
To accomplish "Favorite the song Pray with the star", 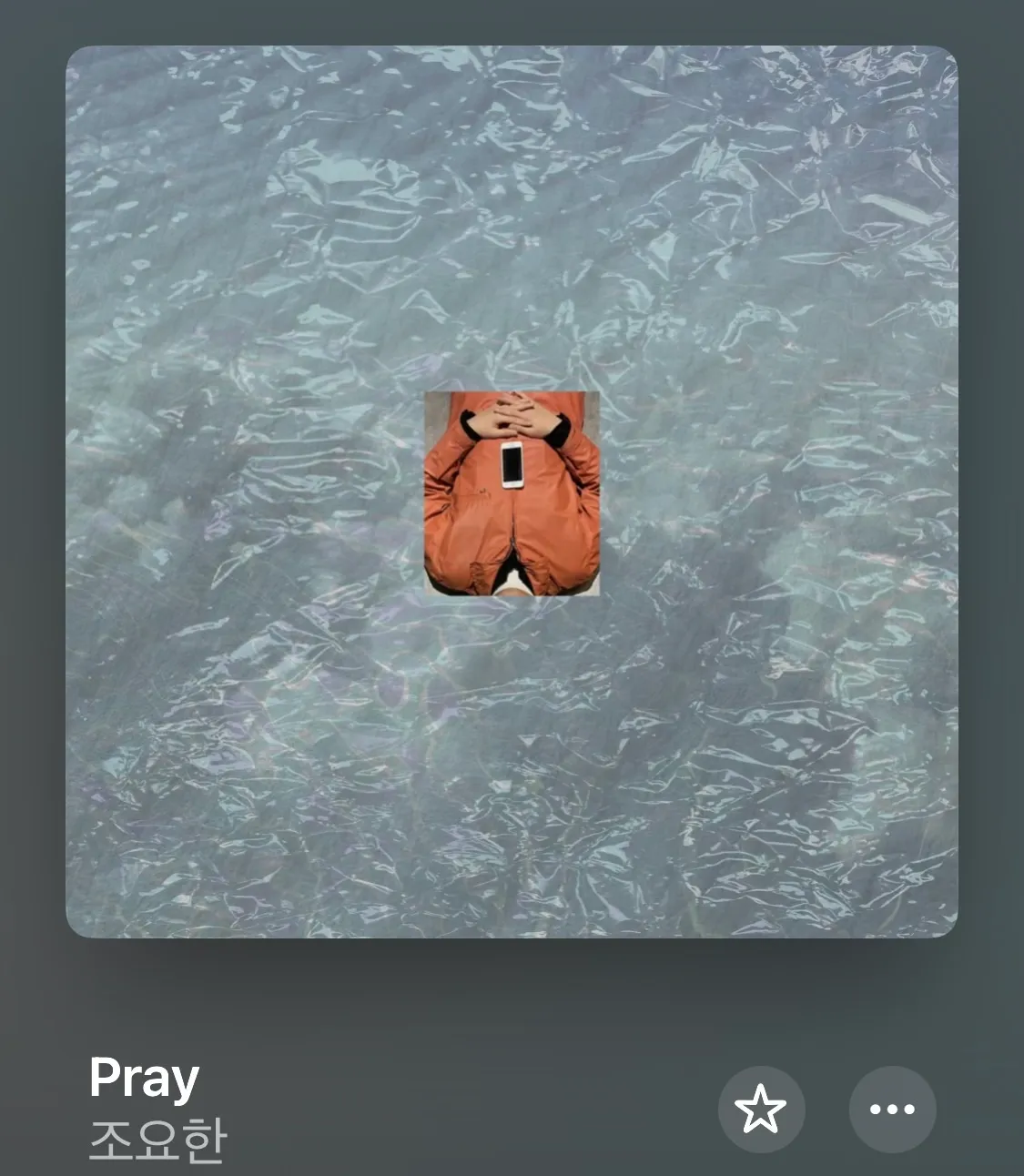I will pos(761,1109).
